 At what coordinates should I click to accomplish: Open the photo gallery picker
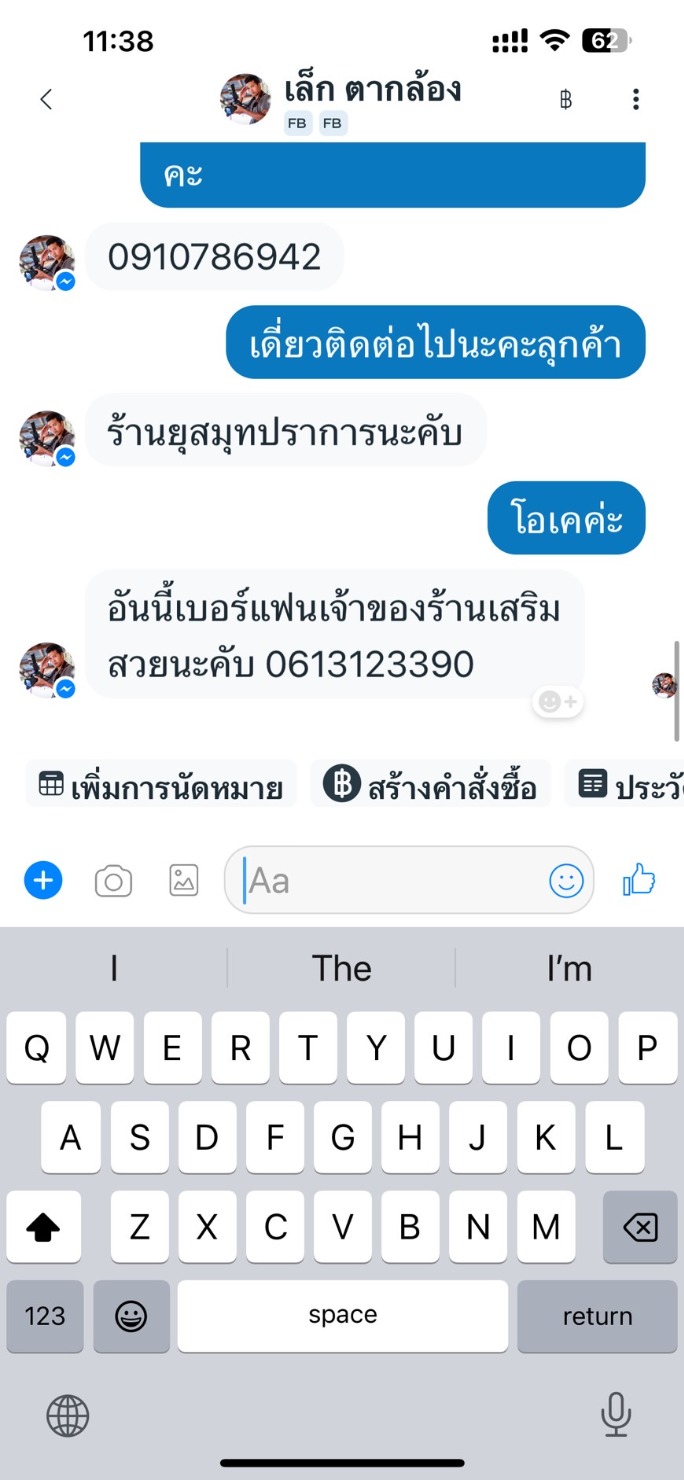(184, 881)
